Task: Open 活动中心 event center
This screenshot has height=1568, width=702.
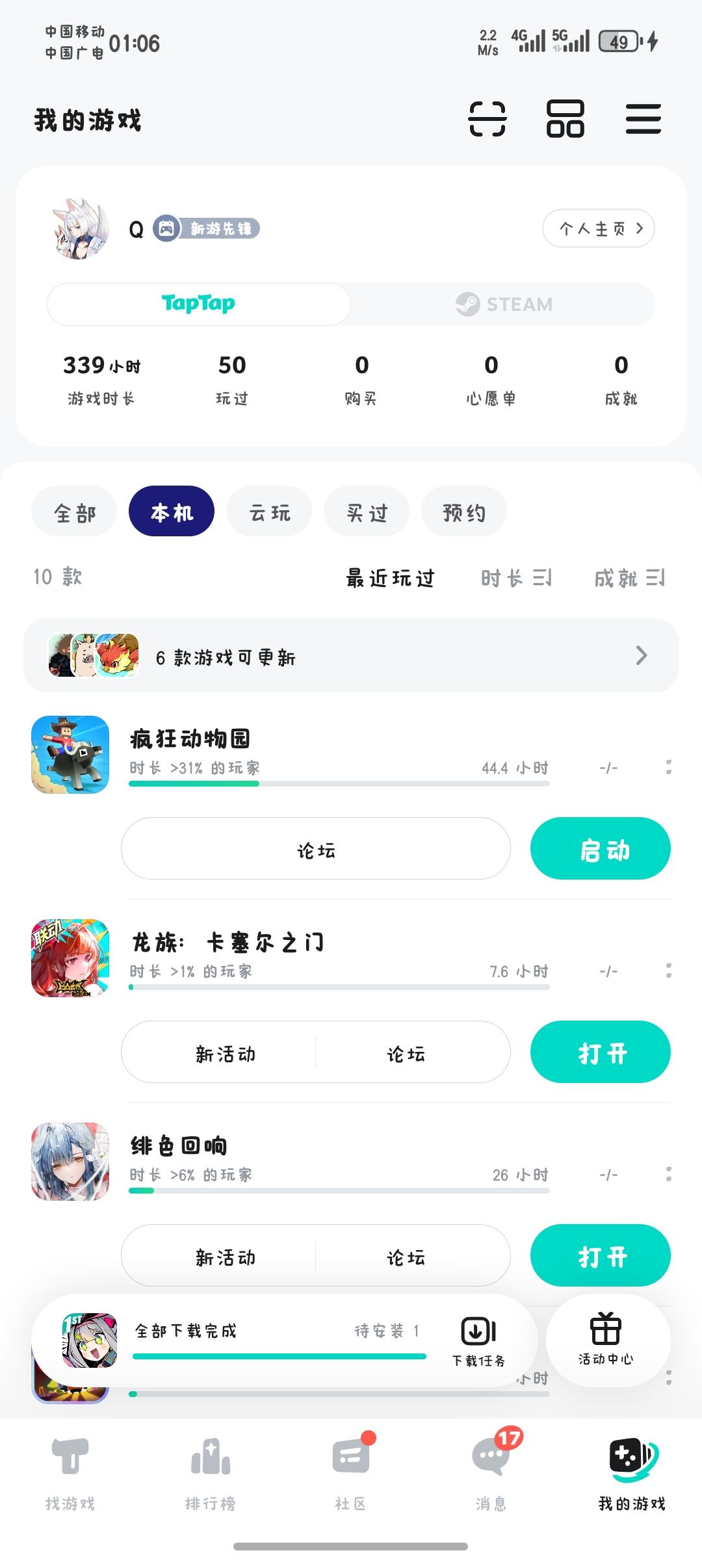Action: coord(606,1339)
